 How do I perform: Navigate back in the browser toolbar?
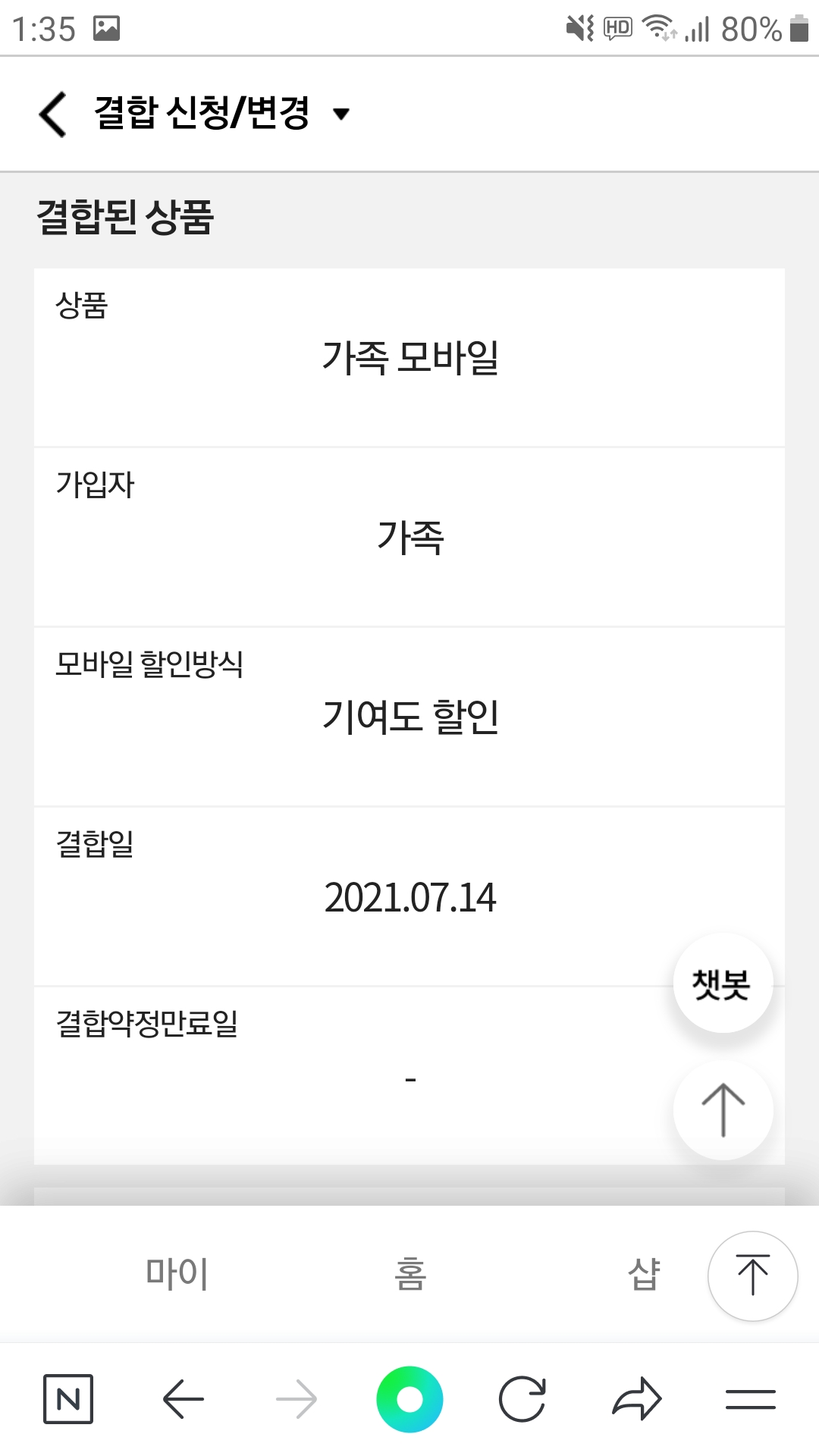click(183, 1399)
